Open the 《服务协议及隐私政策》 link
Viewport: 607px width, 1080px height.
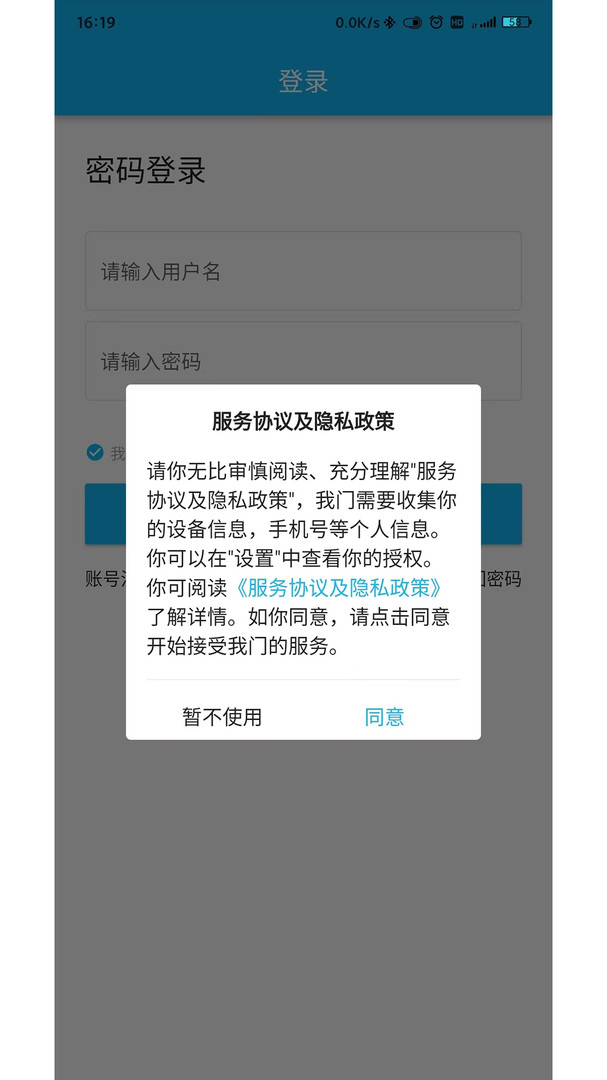(338, 588)
